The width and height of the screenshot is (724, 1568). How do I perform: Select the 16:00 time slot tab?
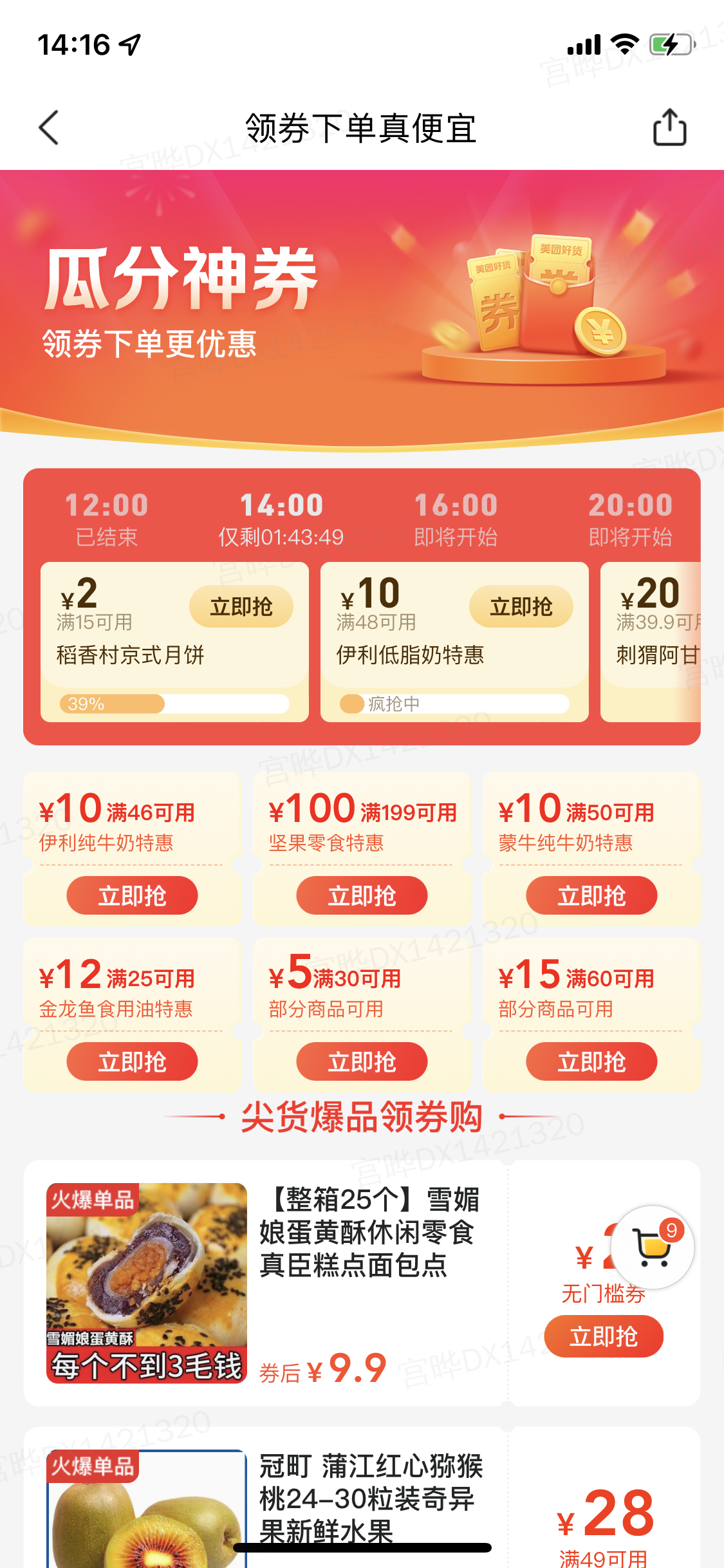point(456,518)
